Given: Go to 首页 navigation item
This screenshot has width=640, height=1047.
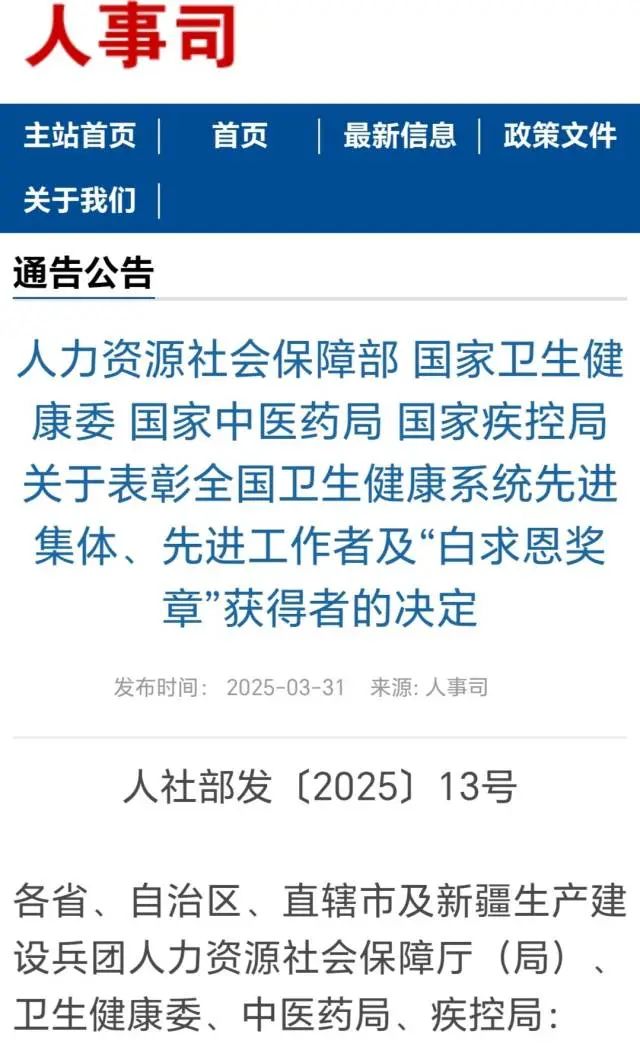Looking at the screenshot, I should click(x=240, y=136).
